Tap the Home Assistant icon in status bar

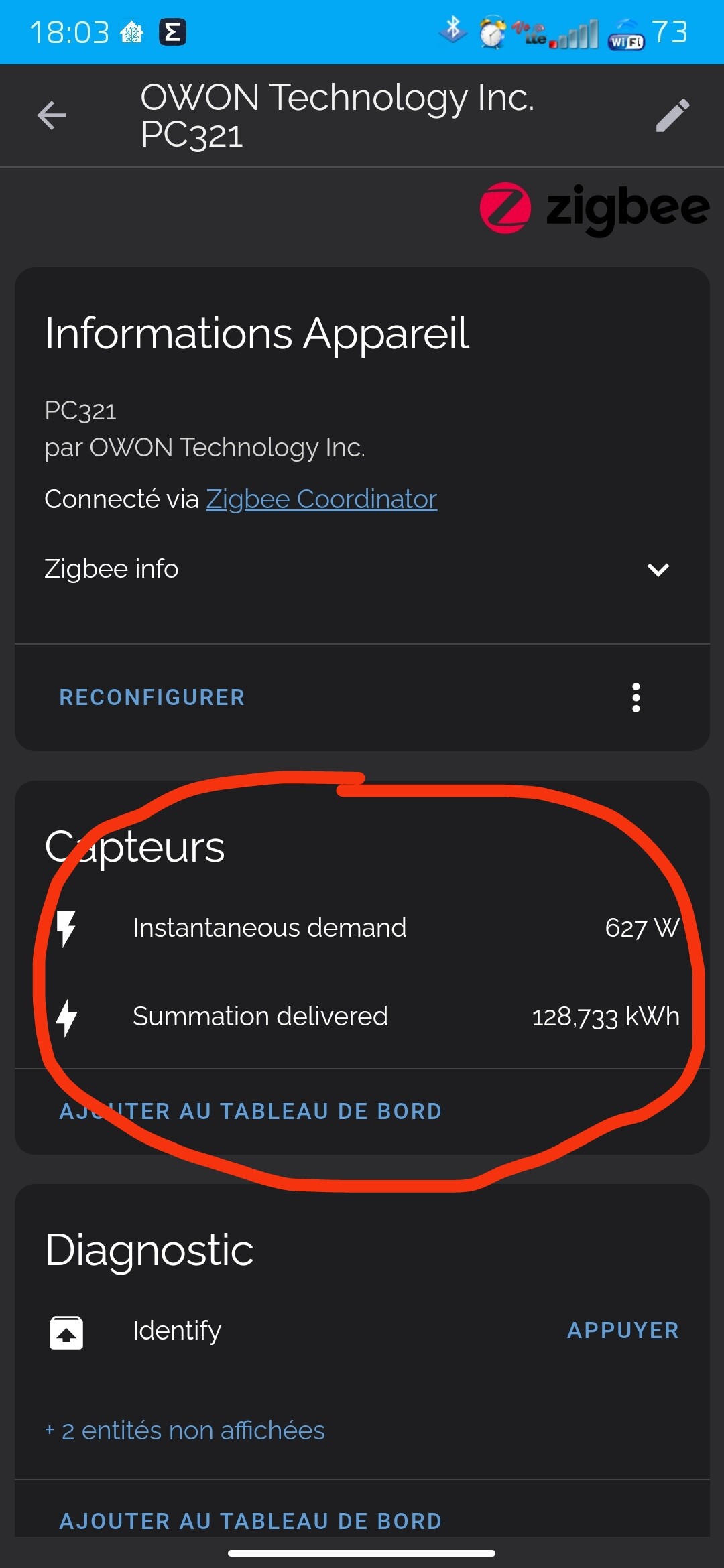point(132,32)
